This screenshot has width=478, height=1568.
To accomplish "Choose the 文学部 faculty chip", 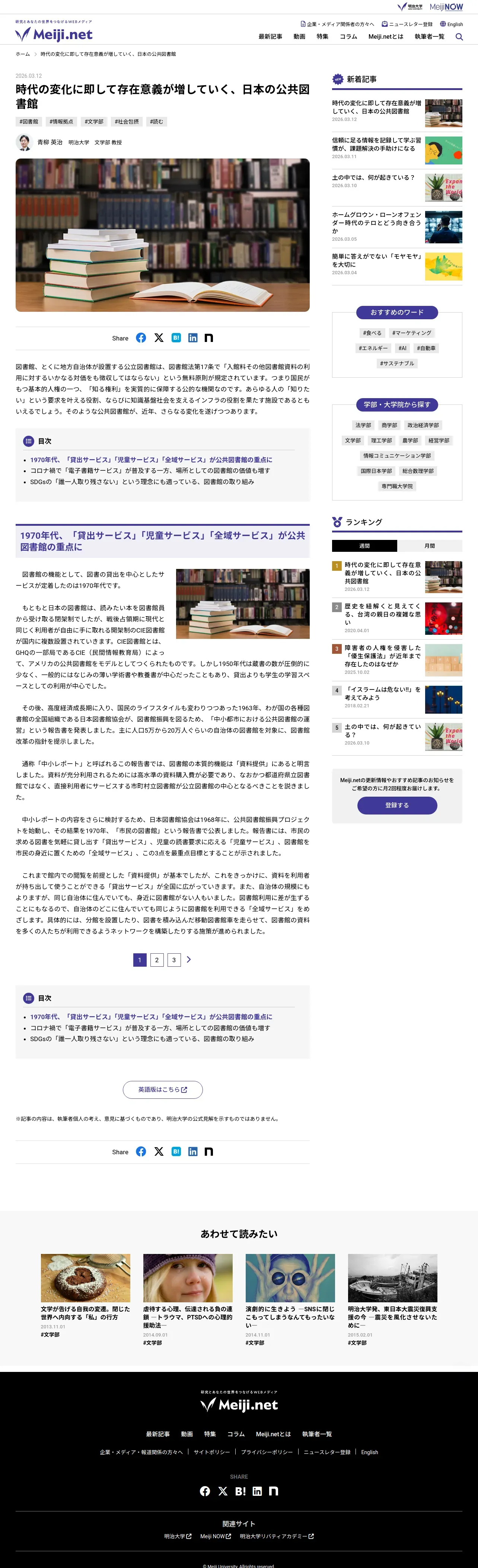I will tap(353, 441).
